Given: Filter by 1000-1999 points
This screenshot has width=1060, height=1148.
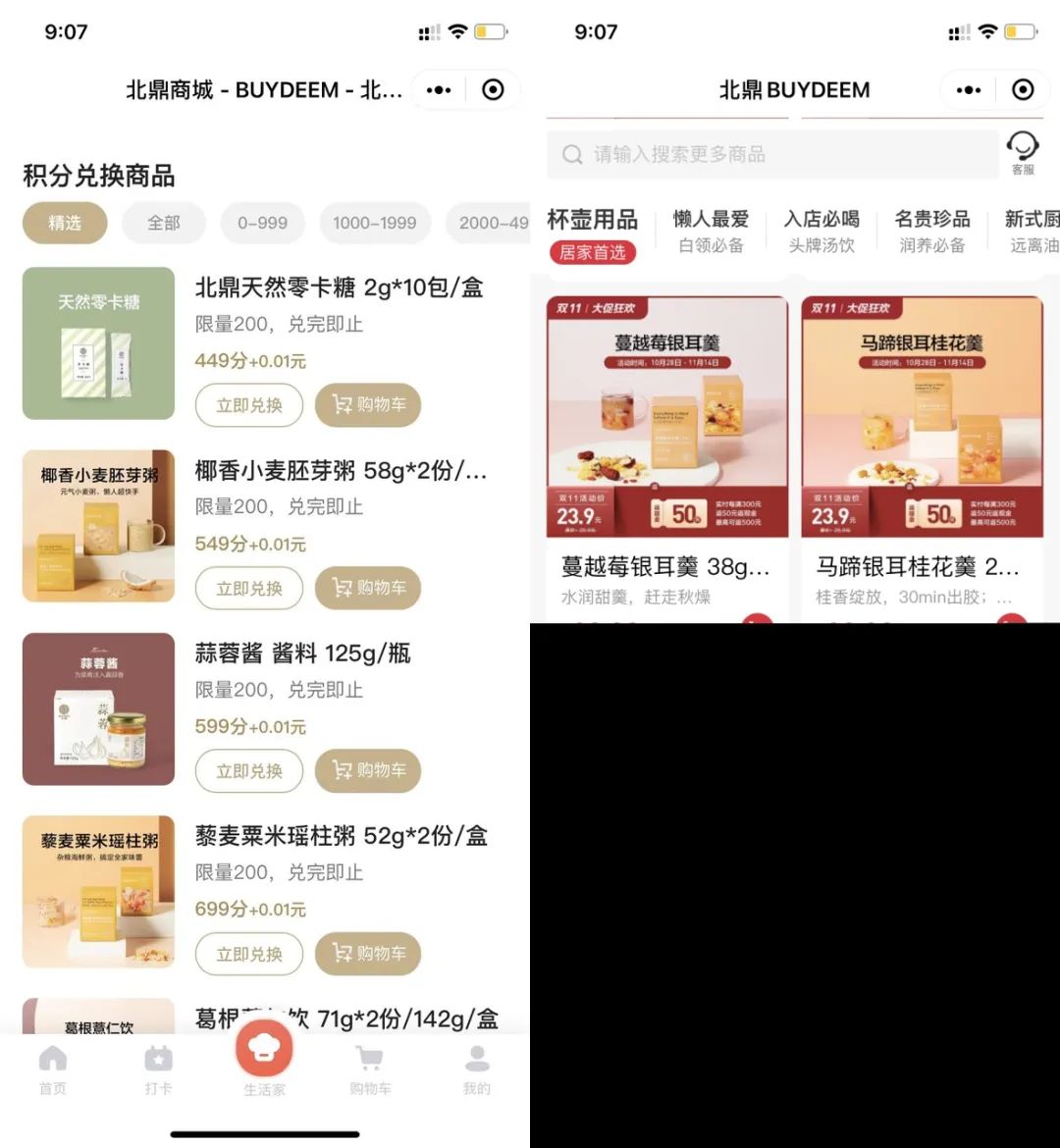Looking at the screenshot, I should tap(375, 224).
